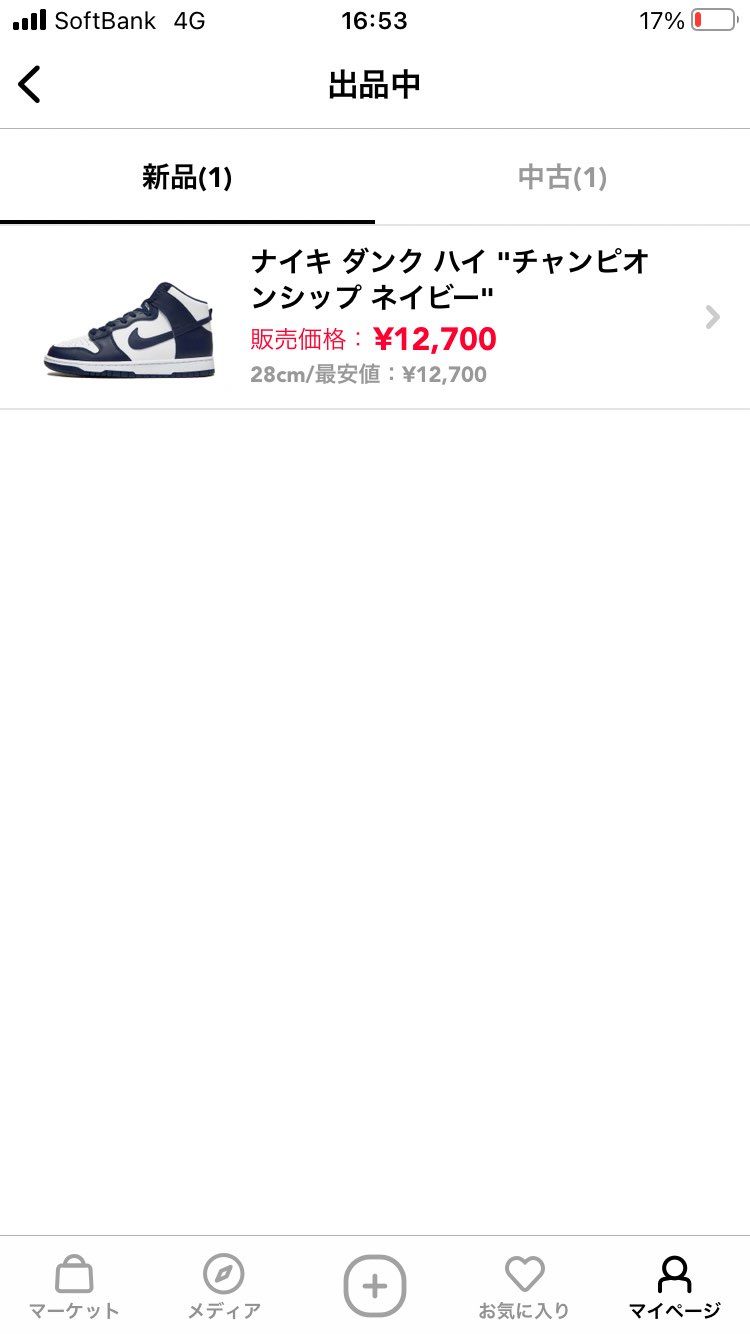
Task: Tap the 出品中 page title
Action: click(x=375, y=84)
